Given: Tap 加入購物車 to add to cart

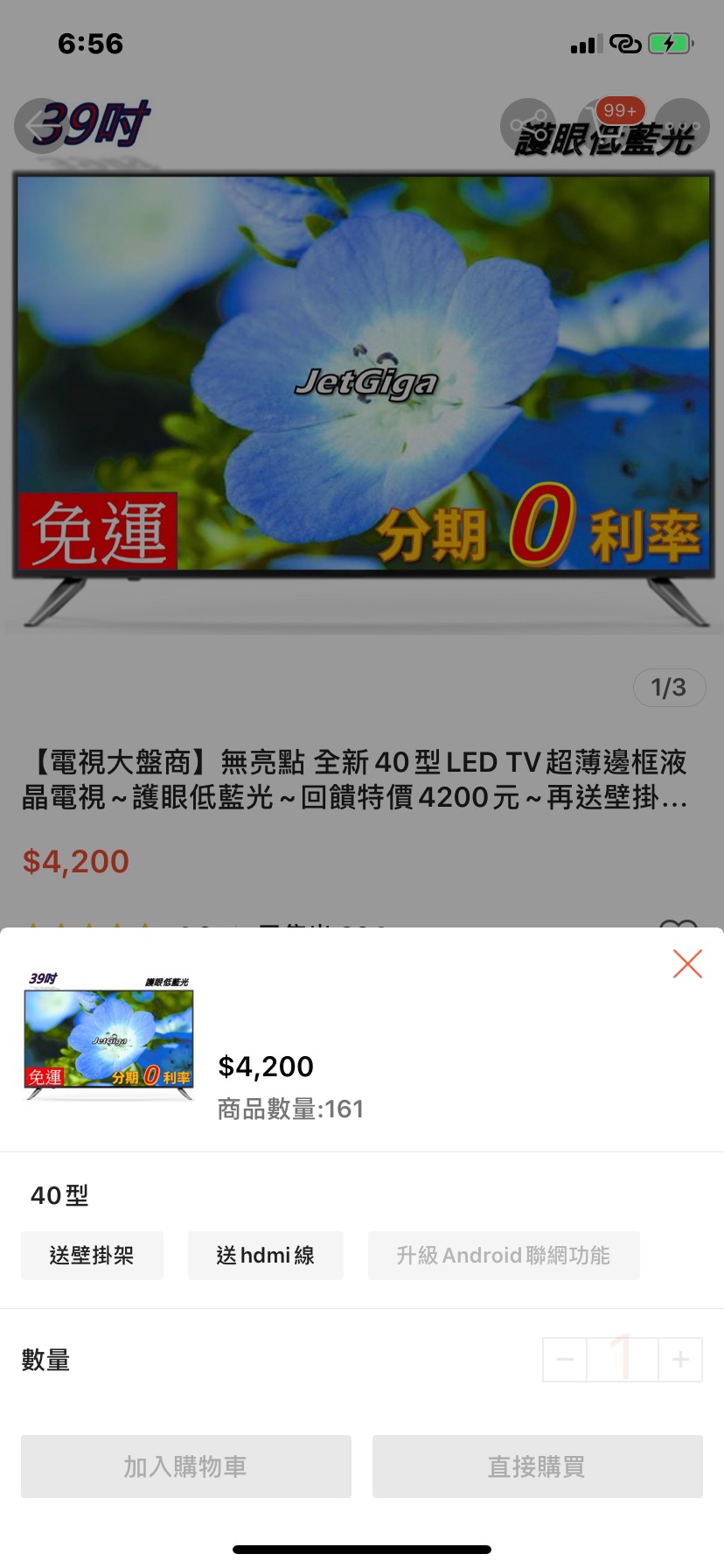Looking at the screenshot, I should click(185, 1466).
